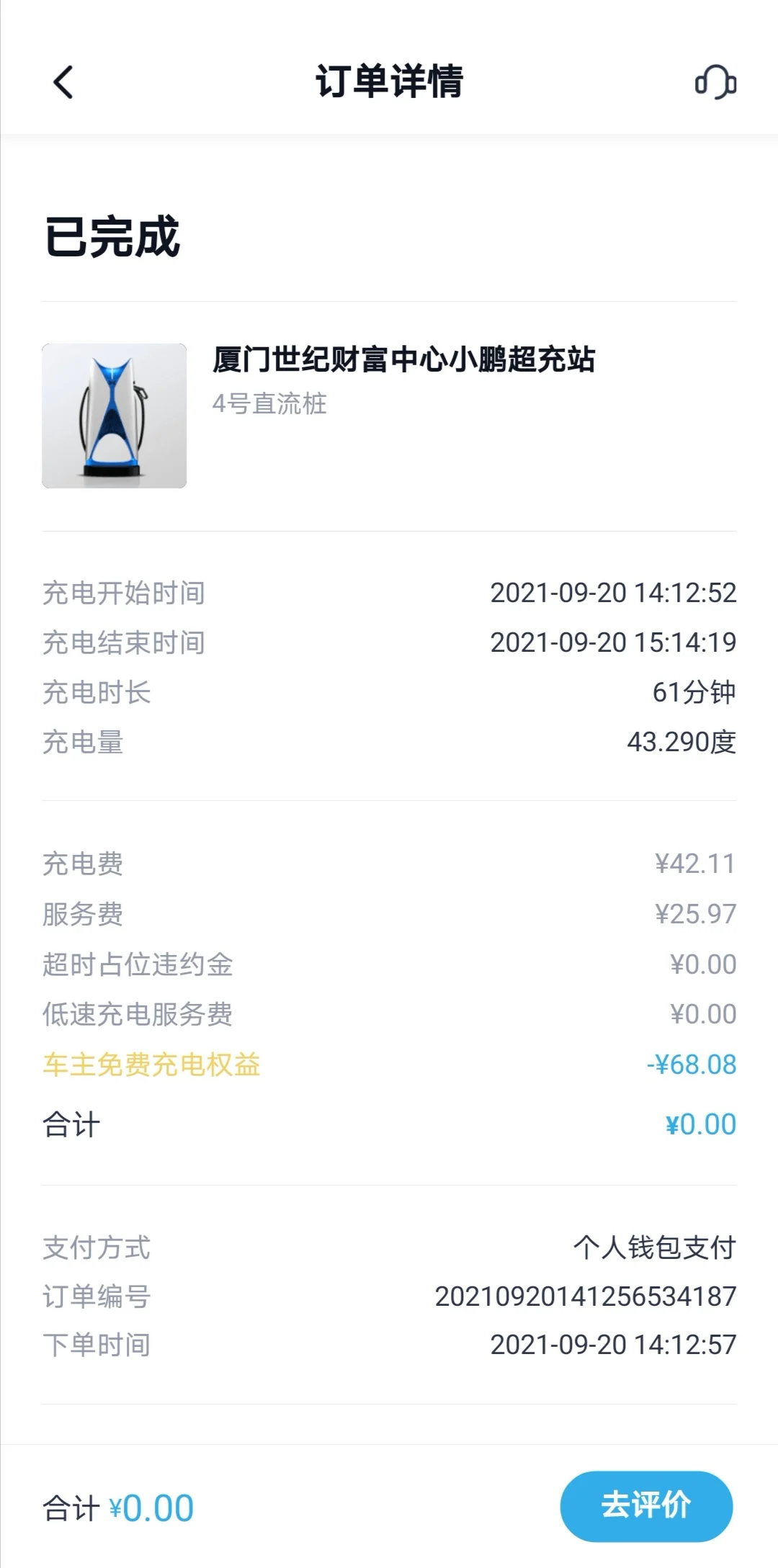Tap the 去评价 button
The image size is (778, 1568).
[x=646, y=1505]
